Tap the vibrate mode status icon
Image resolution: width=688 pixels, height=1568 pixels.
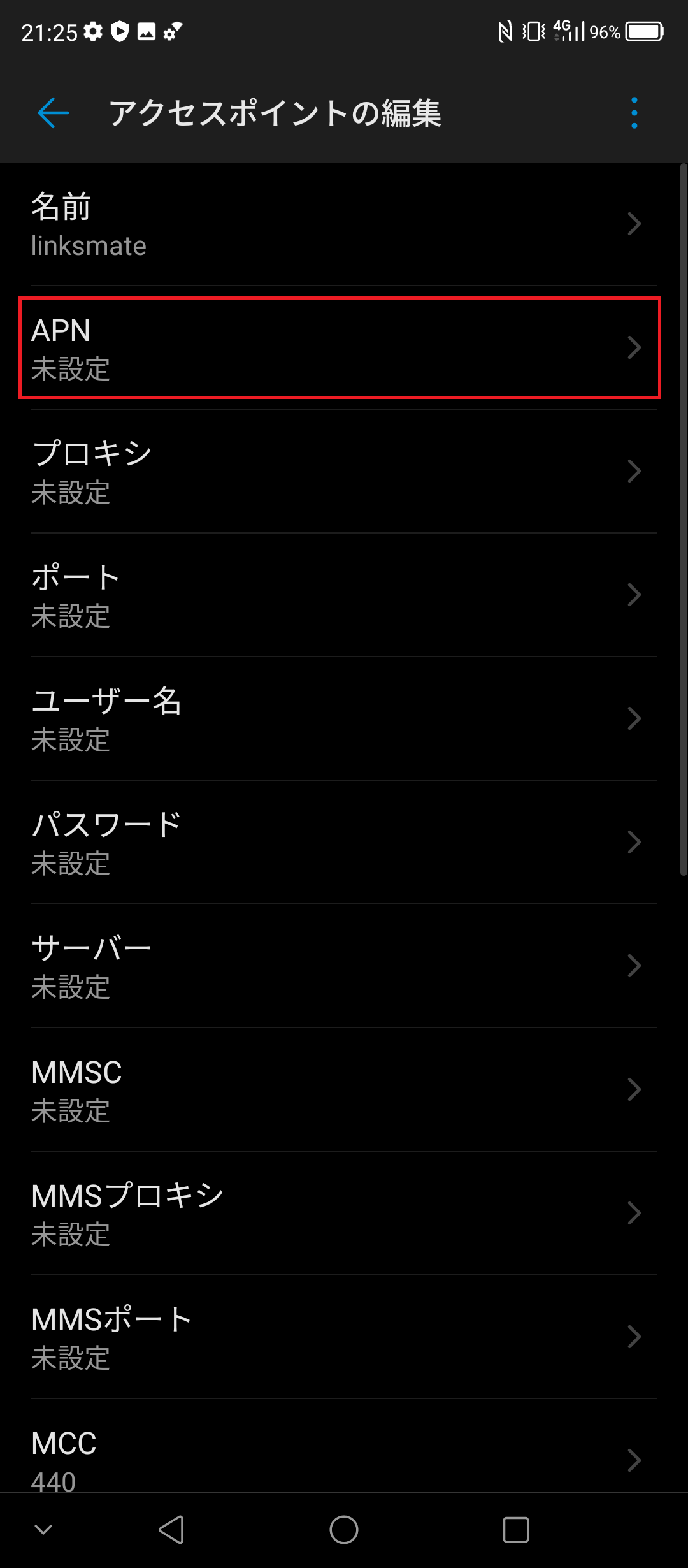[x=532, y=31]
